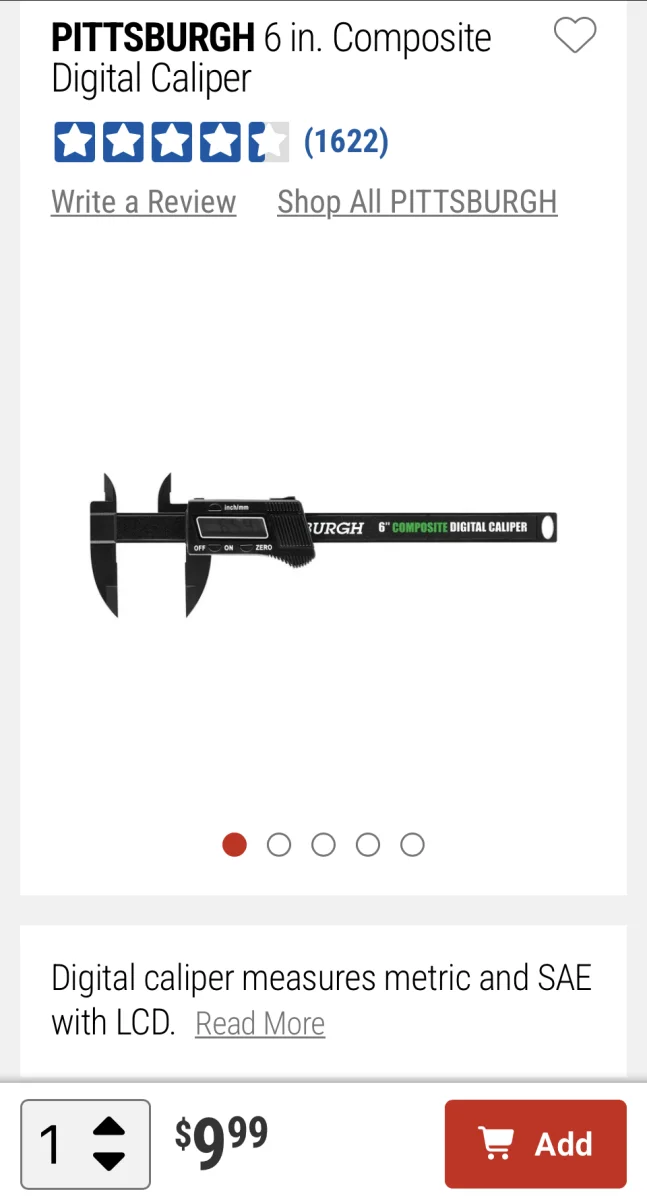The width and height of the screenshot is (647, 1200).
Task: Open the Write a Review link
Action: [144, 202]
